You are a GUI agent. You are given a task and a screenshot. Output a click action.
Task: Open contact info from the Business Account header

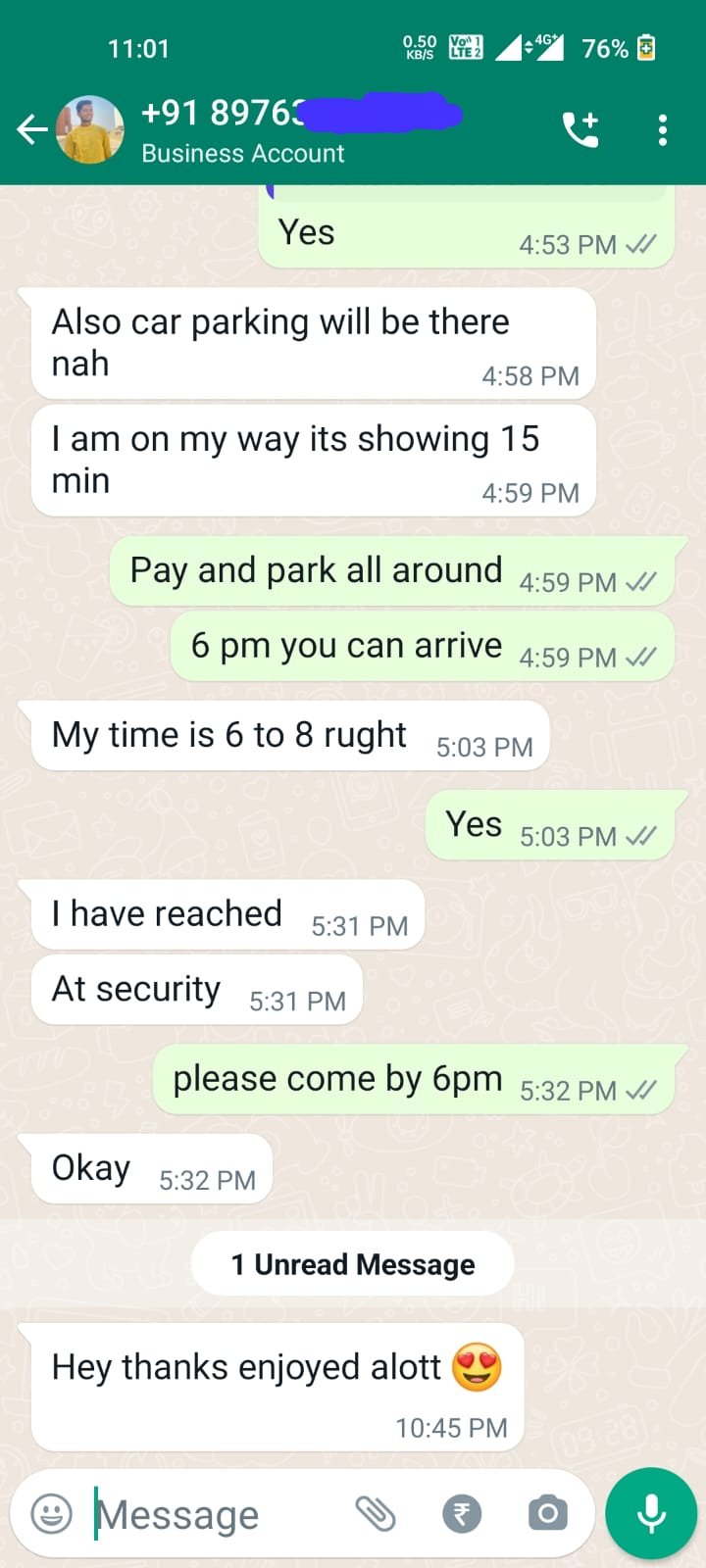point(243,153)
